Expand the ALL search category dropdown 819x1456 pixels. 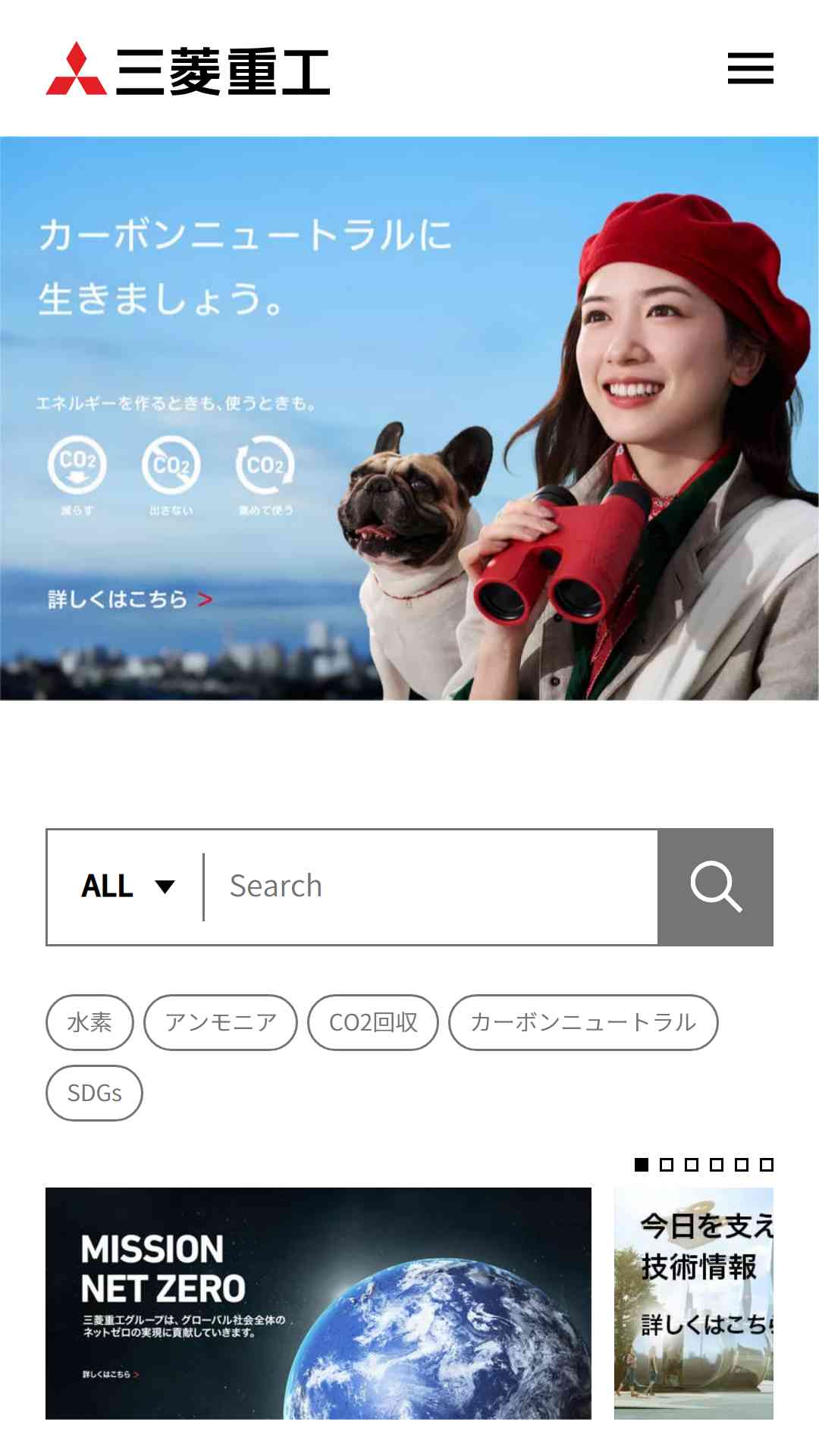click(x=128, y=886)
